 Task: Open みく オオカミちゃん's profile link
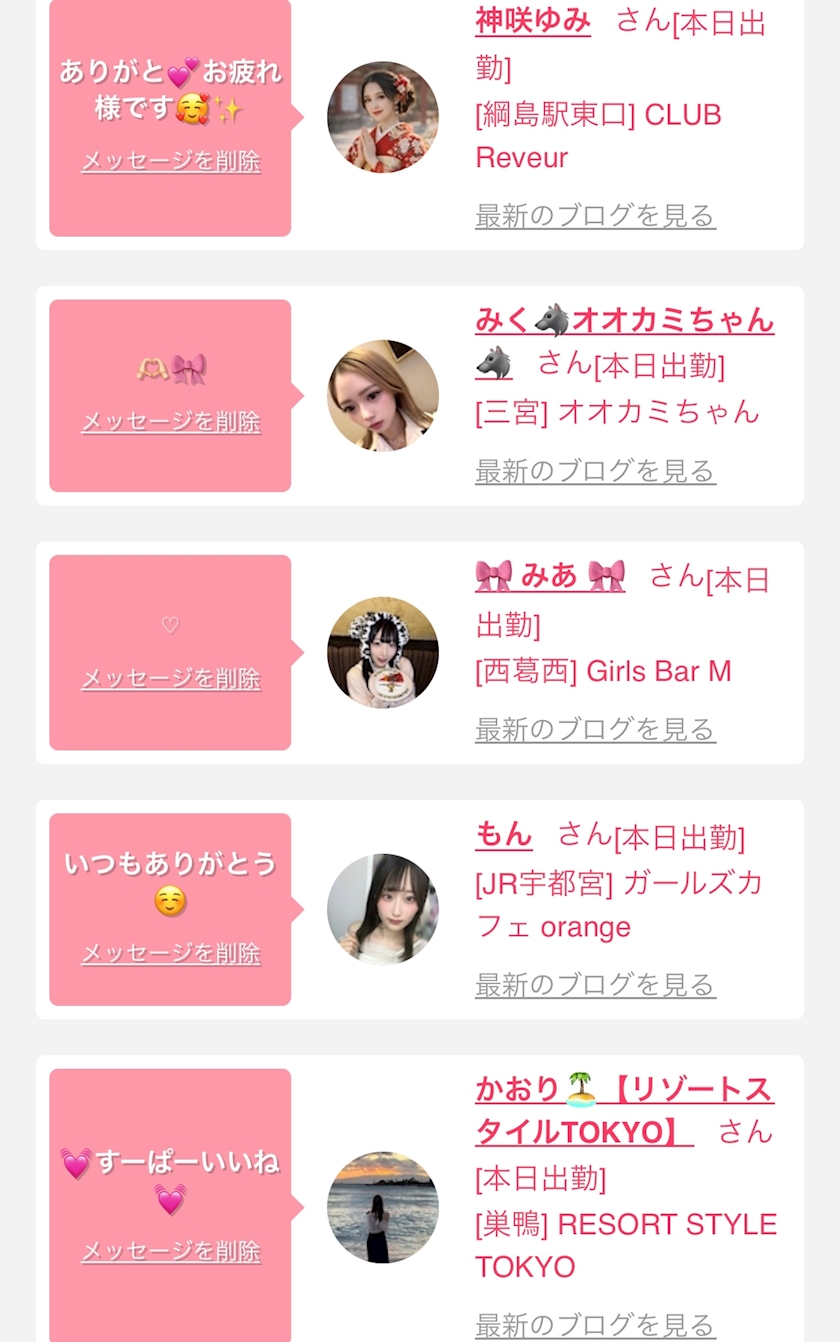pos(624,321)
